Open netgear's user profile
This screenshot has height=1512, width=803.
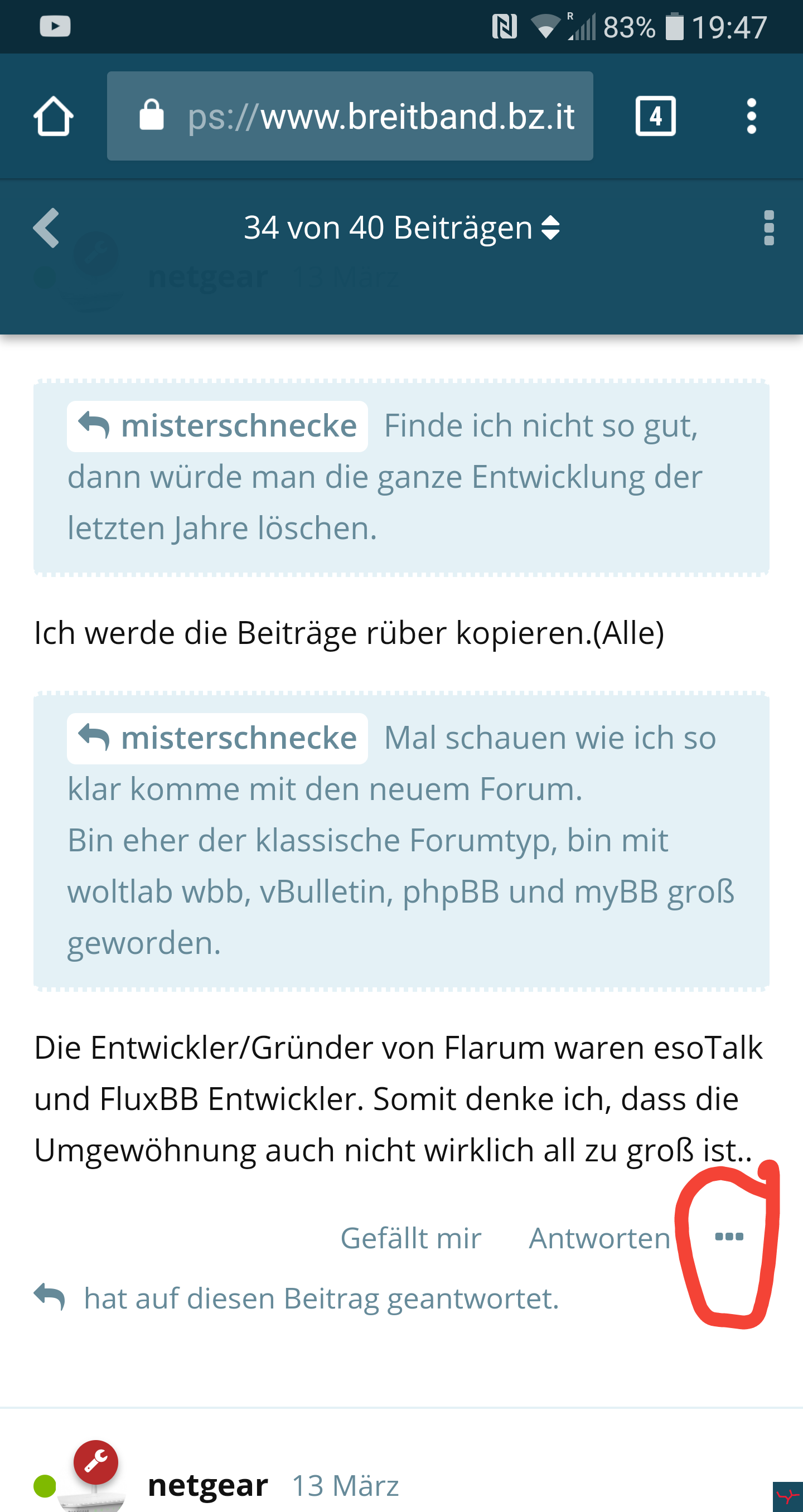(208, 1485)
